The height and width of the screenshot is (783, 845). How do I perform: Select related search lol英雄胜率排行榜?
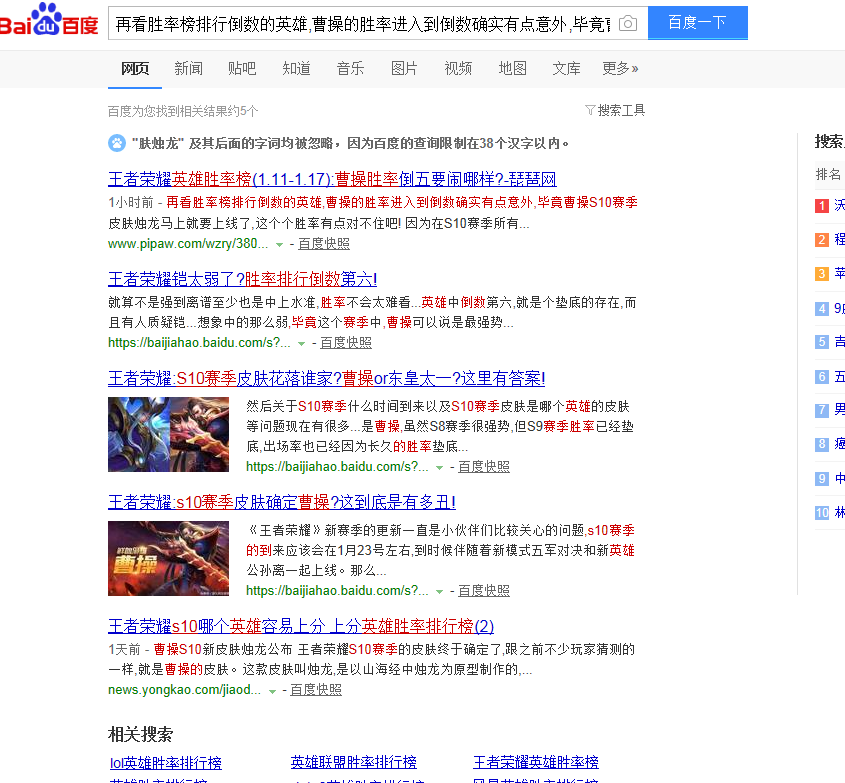point(165,763)
